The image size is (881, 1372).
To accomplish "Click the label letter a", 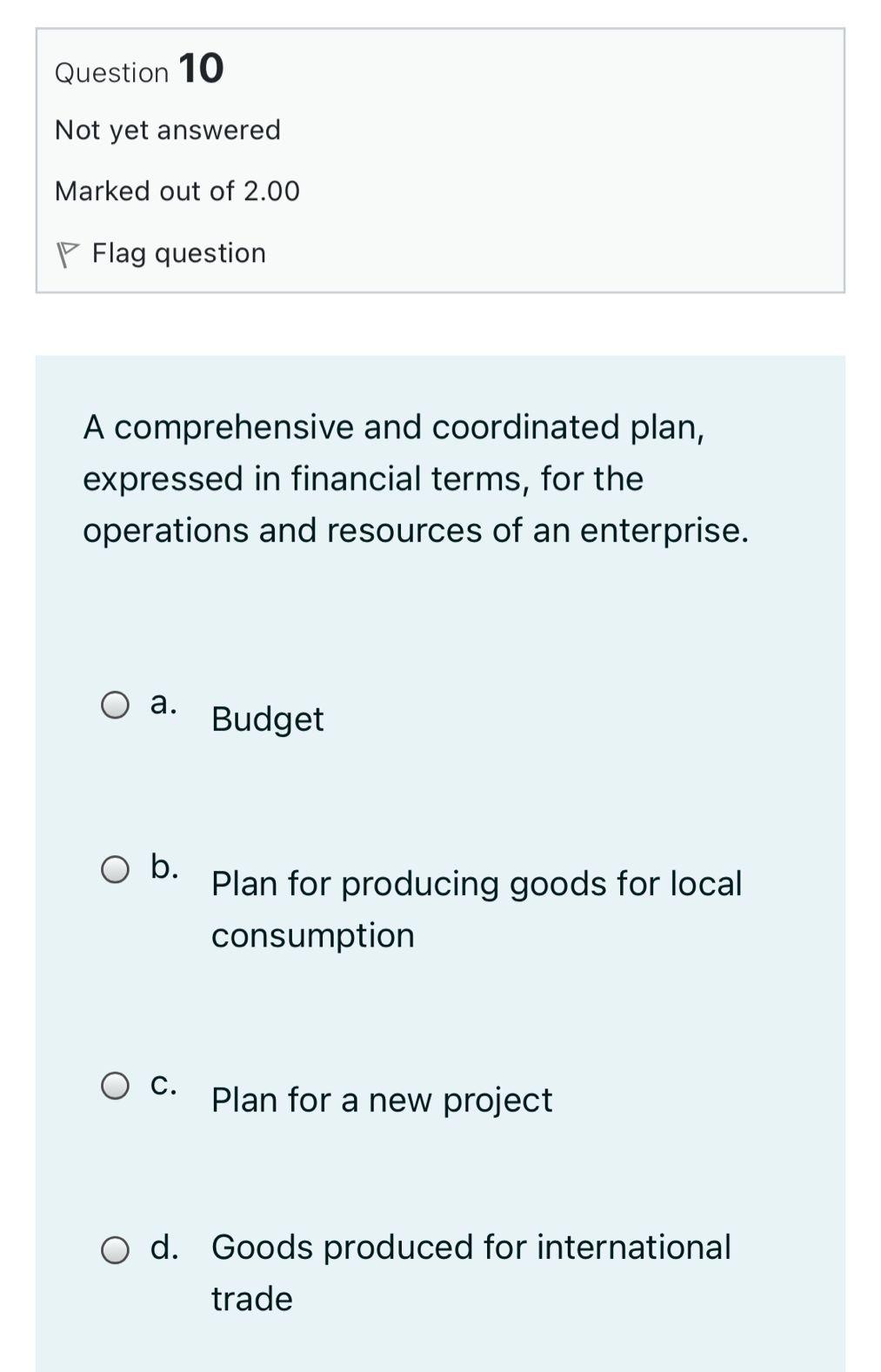I will (x=164, y=703).
